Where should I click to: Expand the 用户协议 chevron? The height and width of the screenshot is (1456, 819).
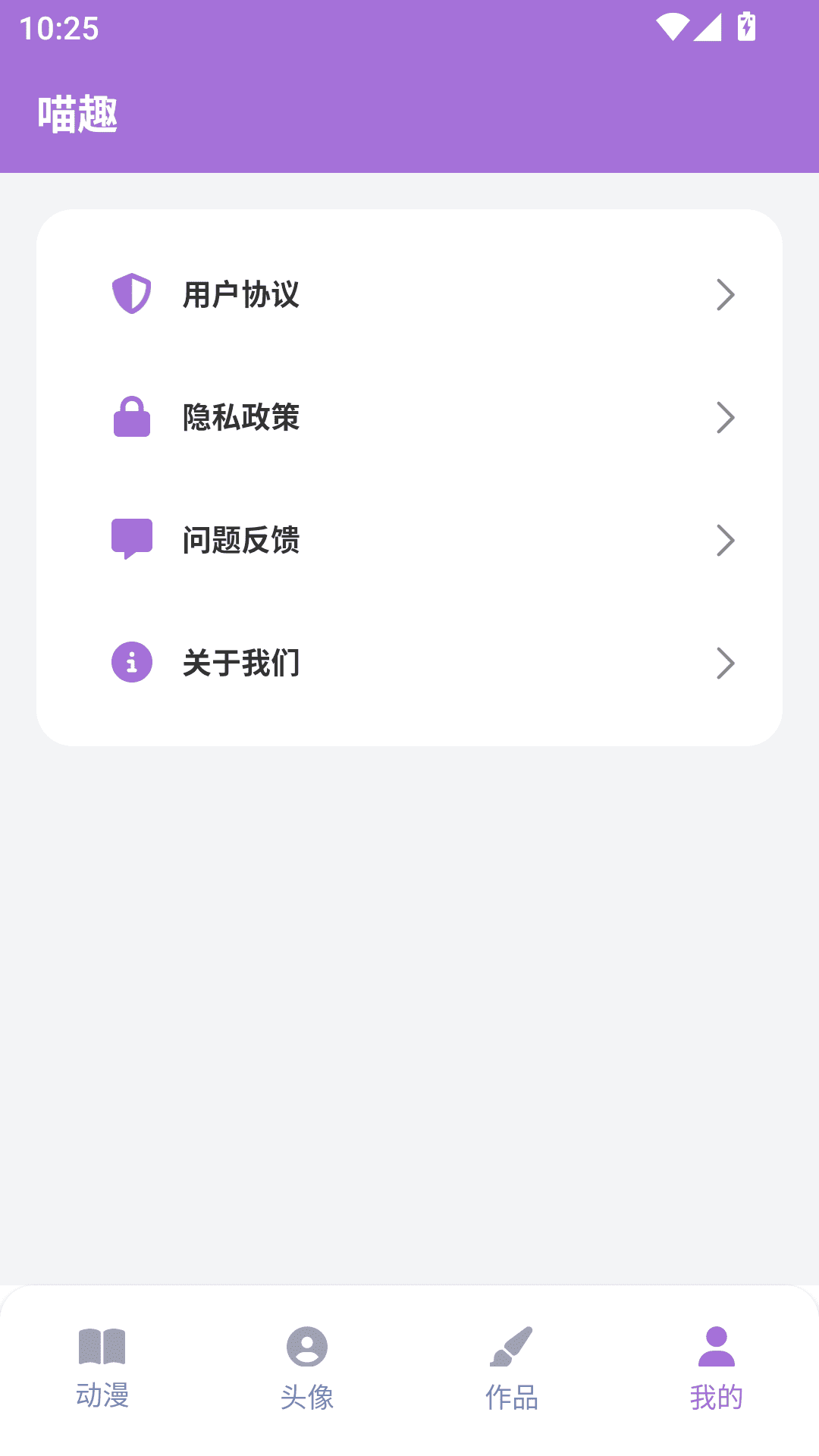(726, 294)
